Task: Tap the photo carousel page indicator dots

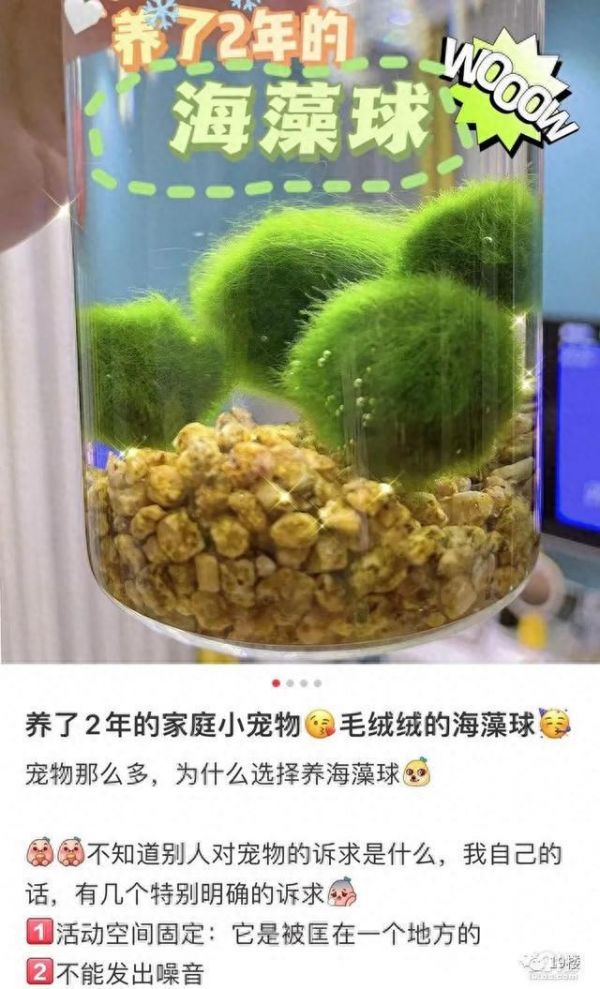Action: pos(297,683)
